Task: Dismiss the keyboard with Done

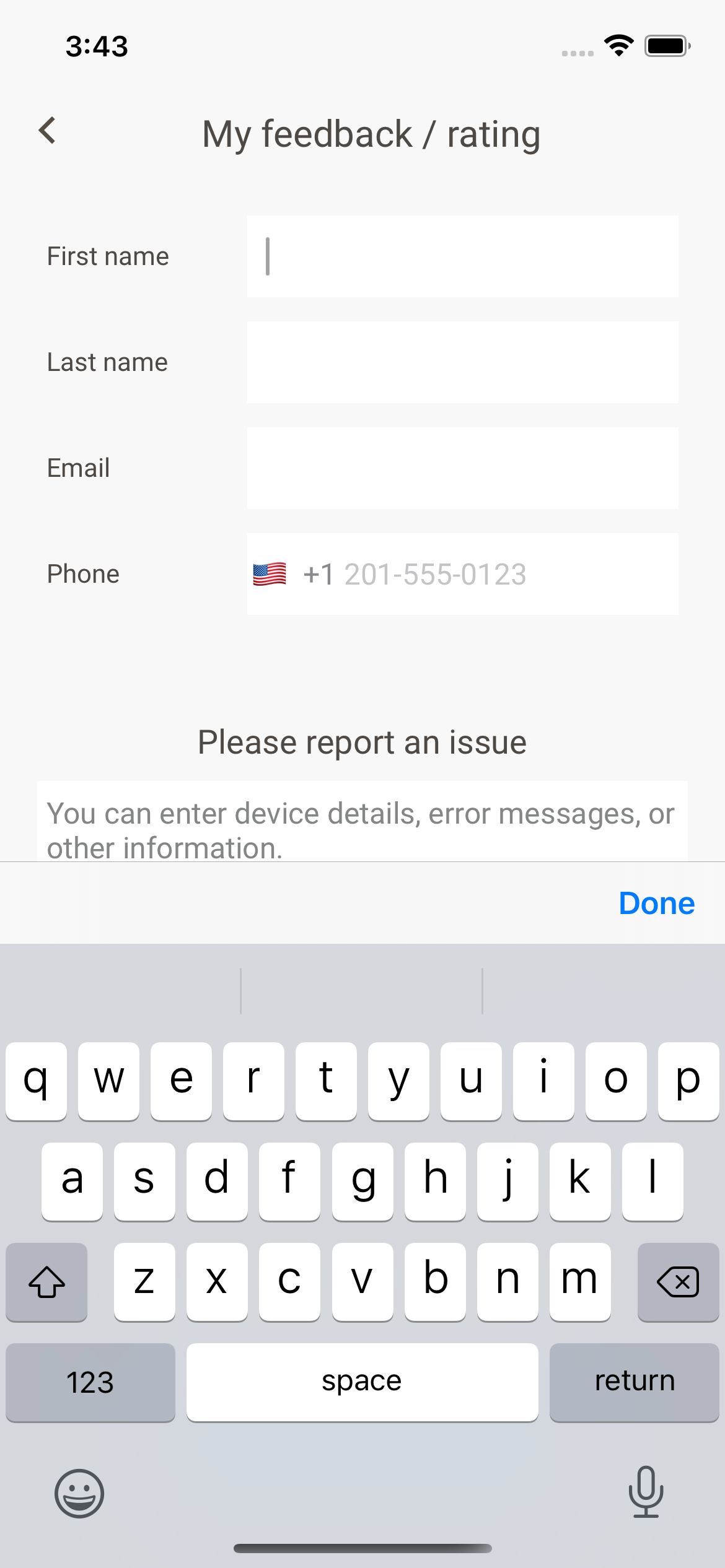Action: pos(656,903)
